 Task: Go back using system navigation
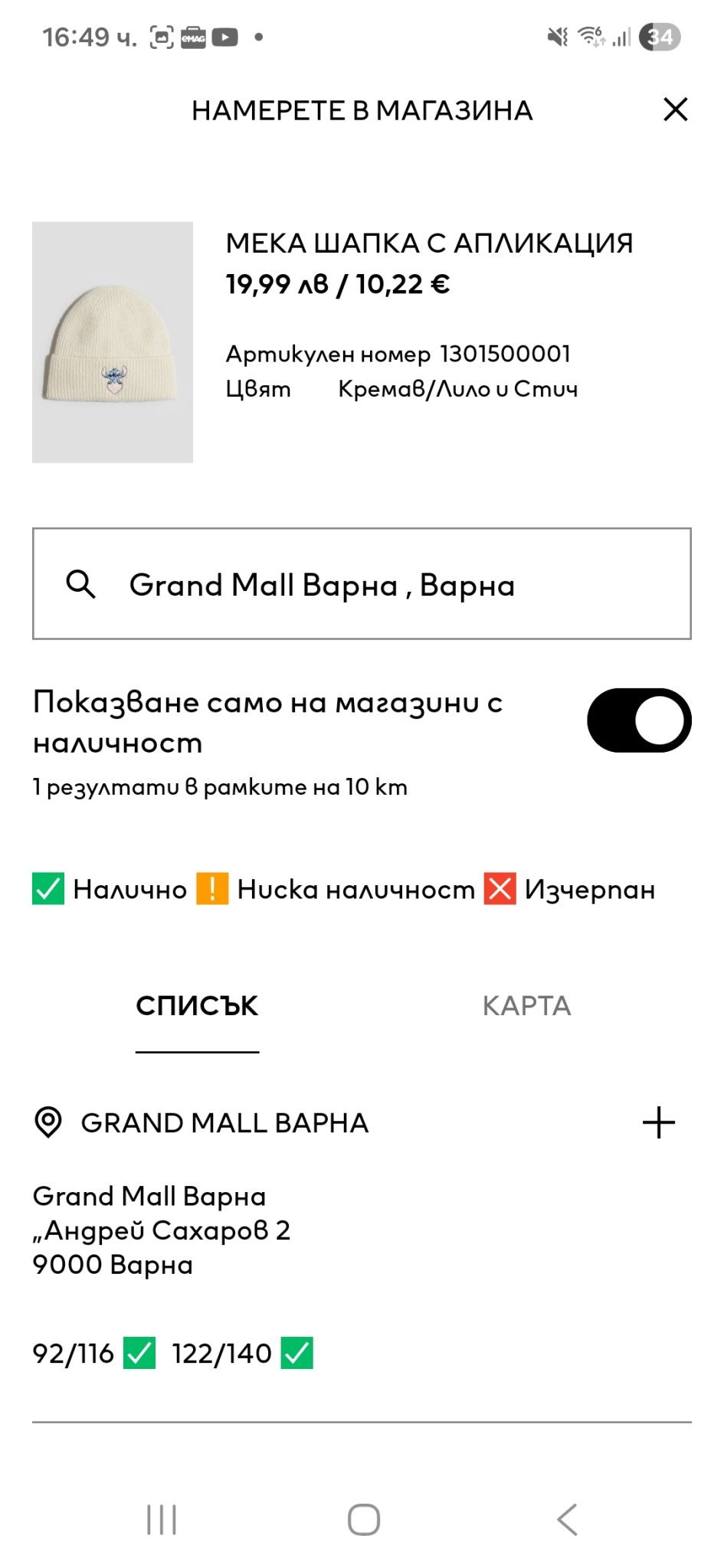[x=567, y=1520]
